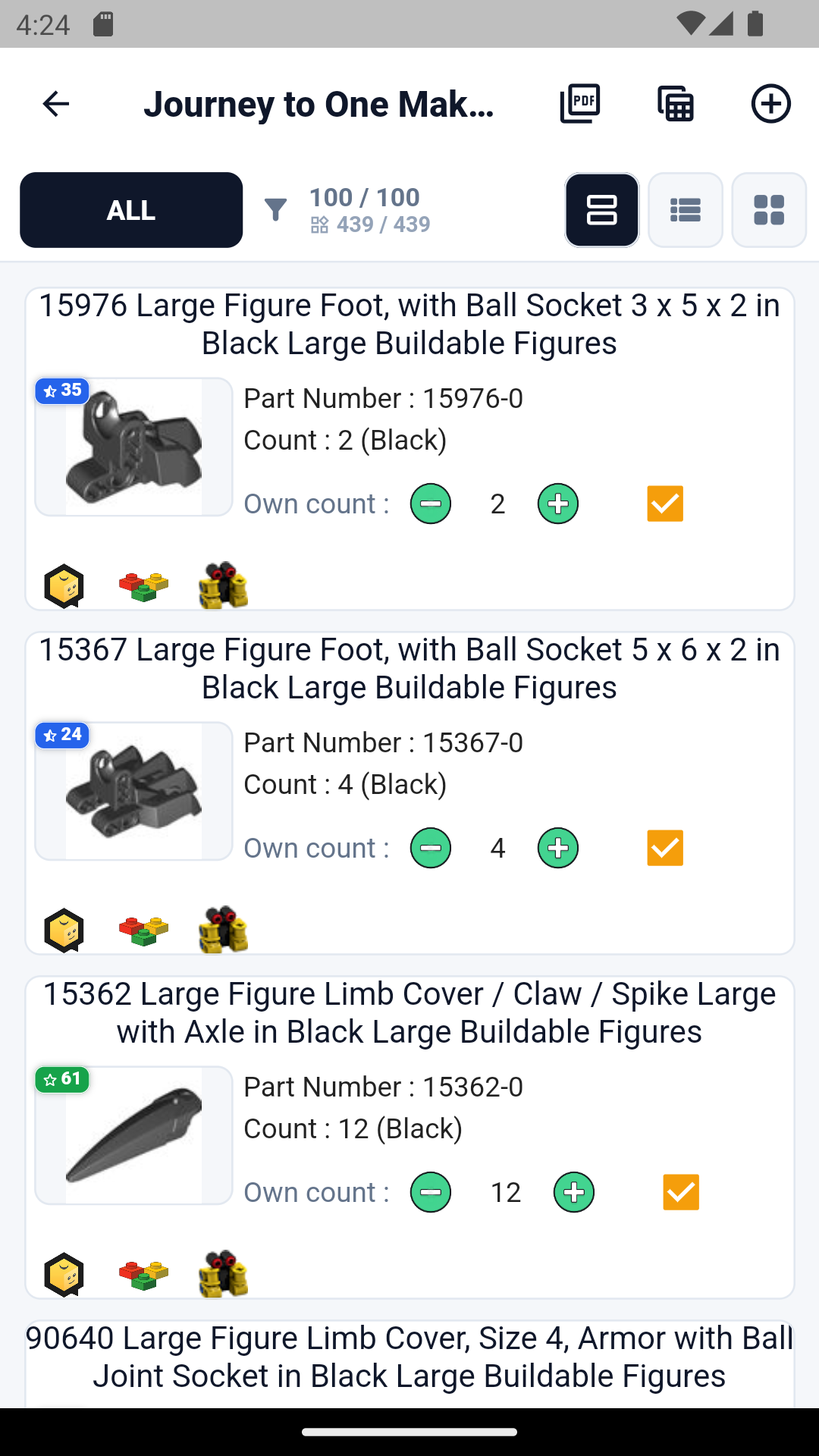The width and height of the screenshot is (819, 1456).
Task: Go back using the arrow icon
Action: [55, 104]
